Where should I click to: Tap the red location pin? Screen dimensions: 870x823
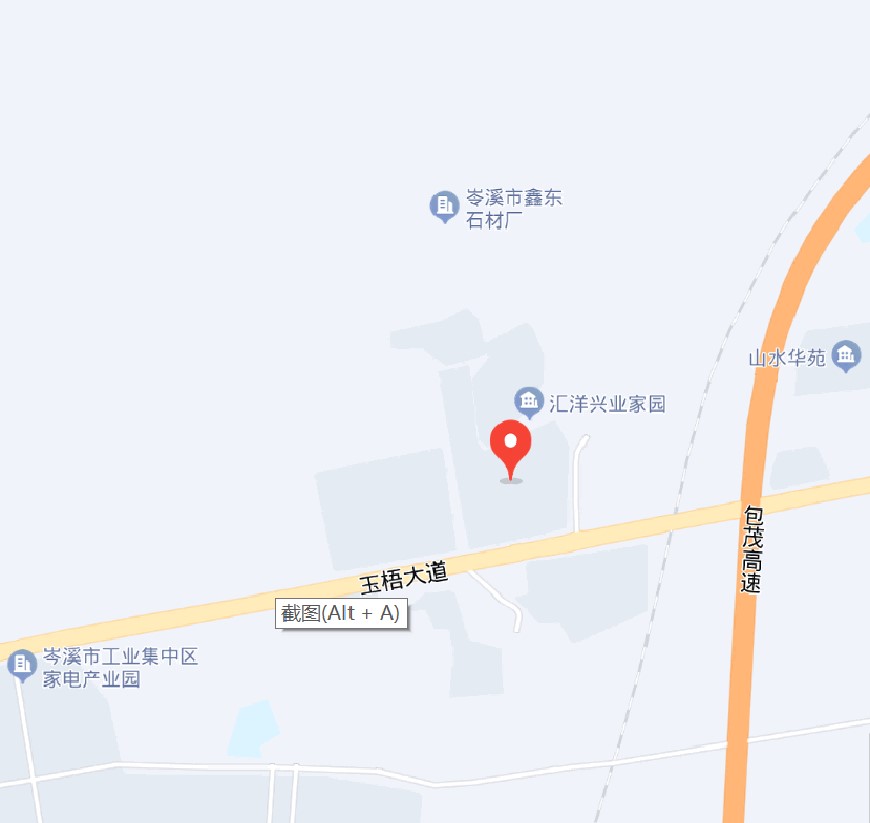tap(511, 446)
